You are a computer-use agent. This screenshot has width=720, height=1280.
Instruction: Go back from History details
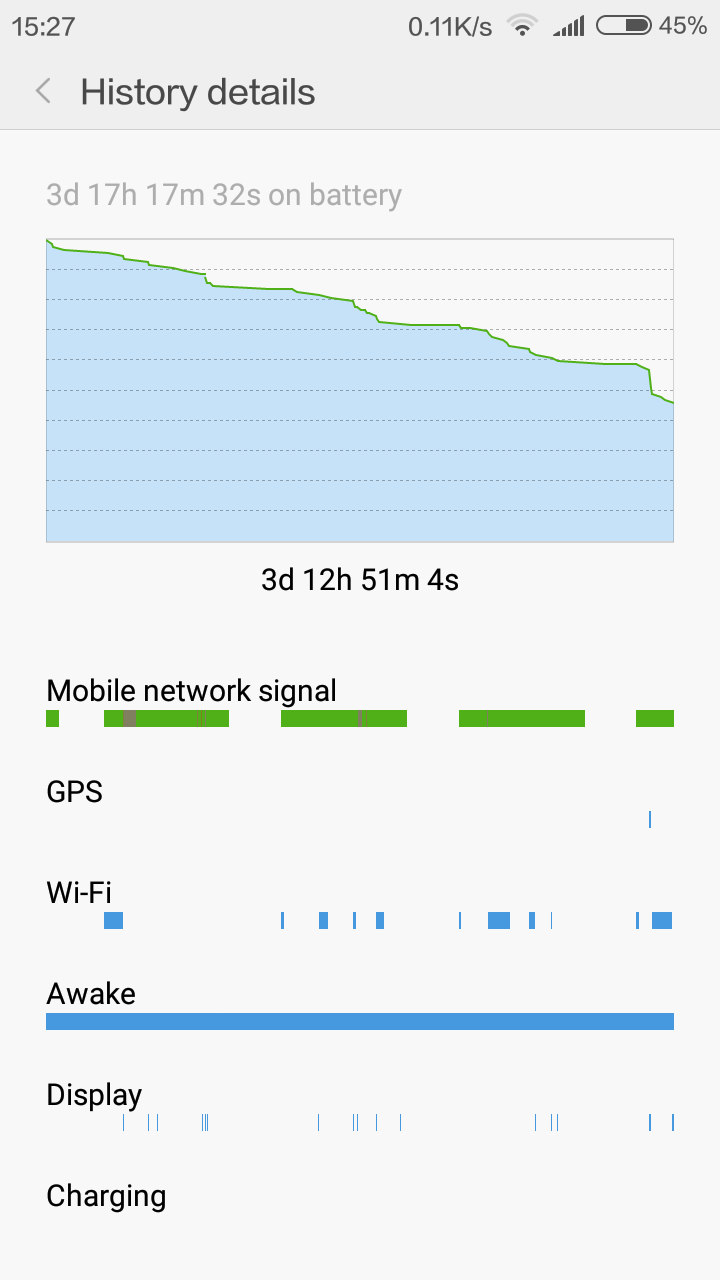43,92
